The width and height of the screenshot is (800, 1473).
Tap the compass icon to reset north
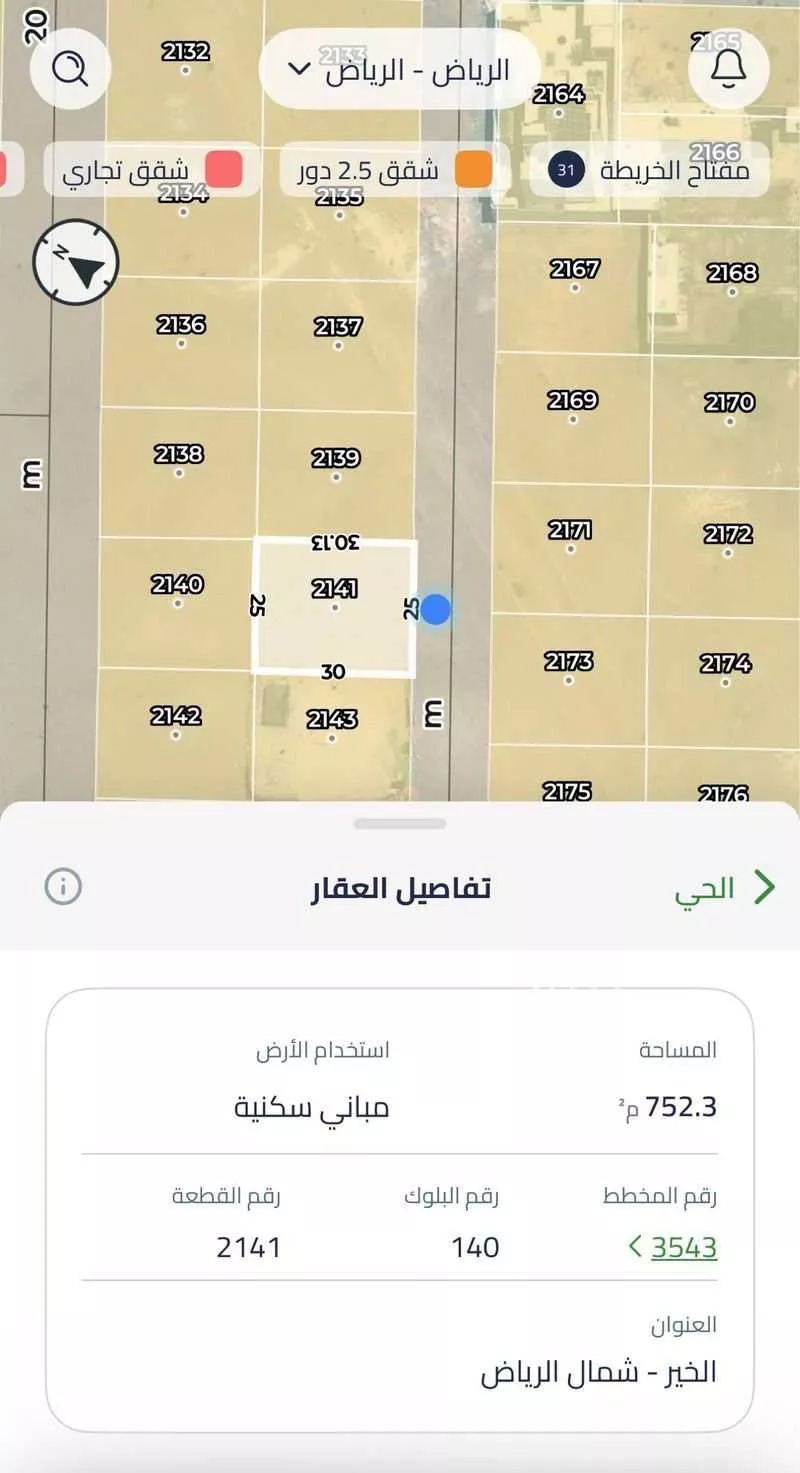[75, 262]
